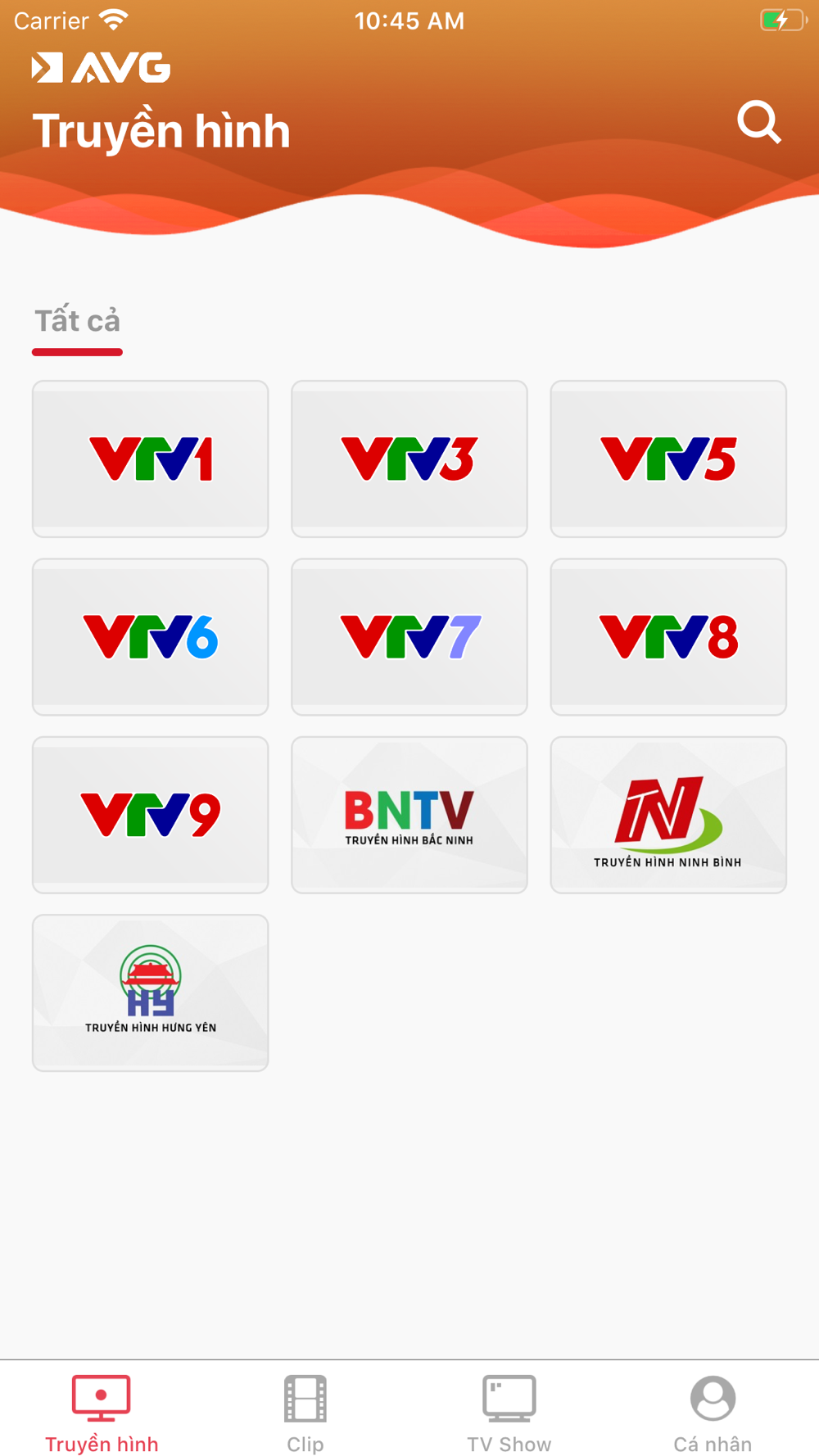Tune in to VTV6
The image size is (819, 1456).
click(x=151, y=637)
